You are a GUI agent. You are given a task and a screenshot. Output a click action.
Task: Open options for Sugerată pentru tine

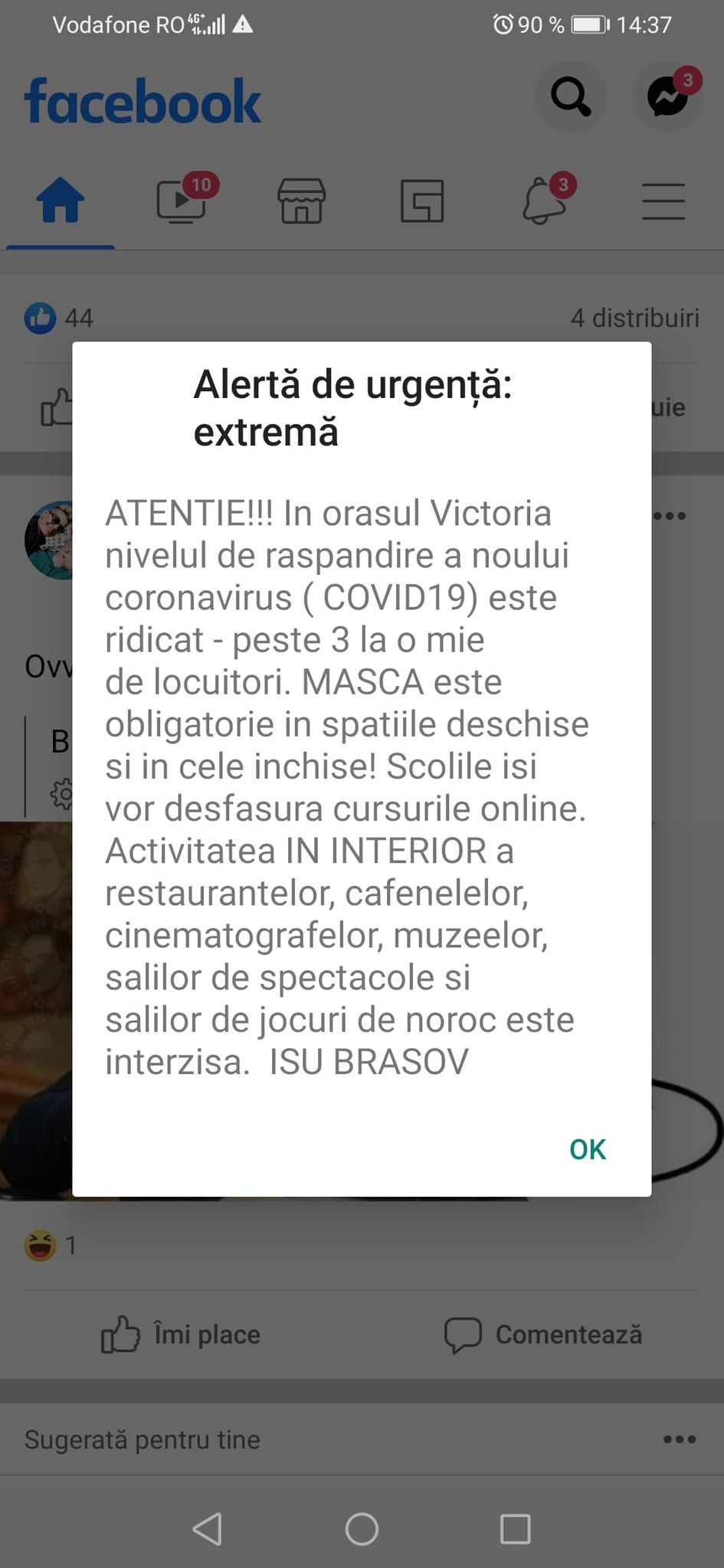click(x=679, y=1439)
